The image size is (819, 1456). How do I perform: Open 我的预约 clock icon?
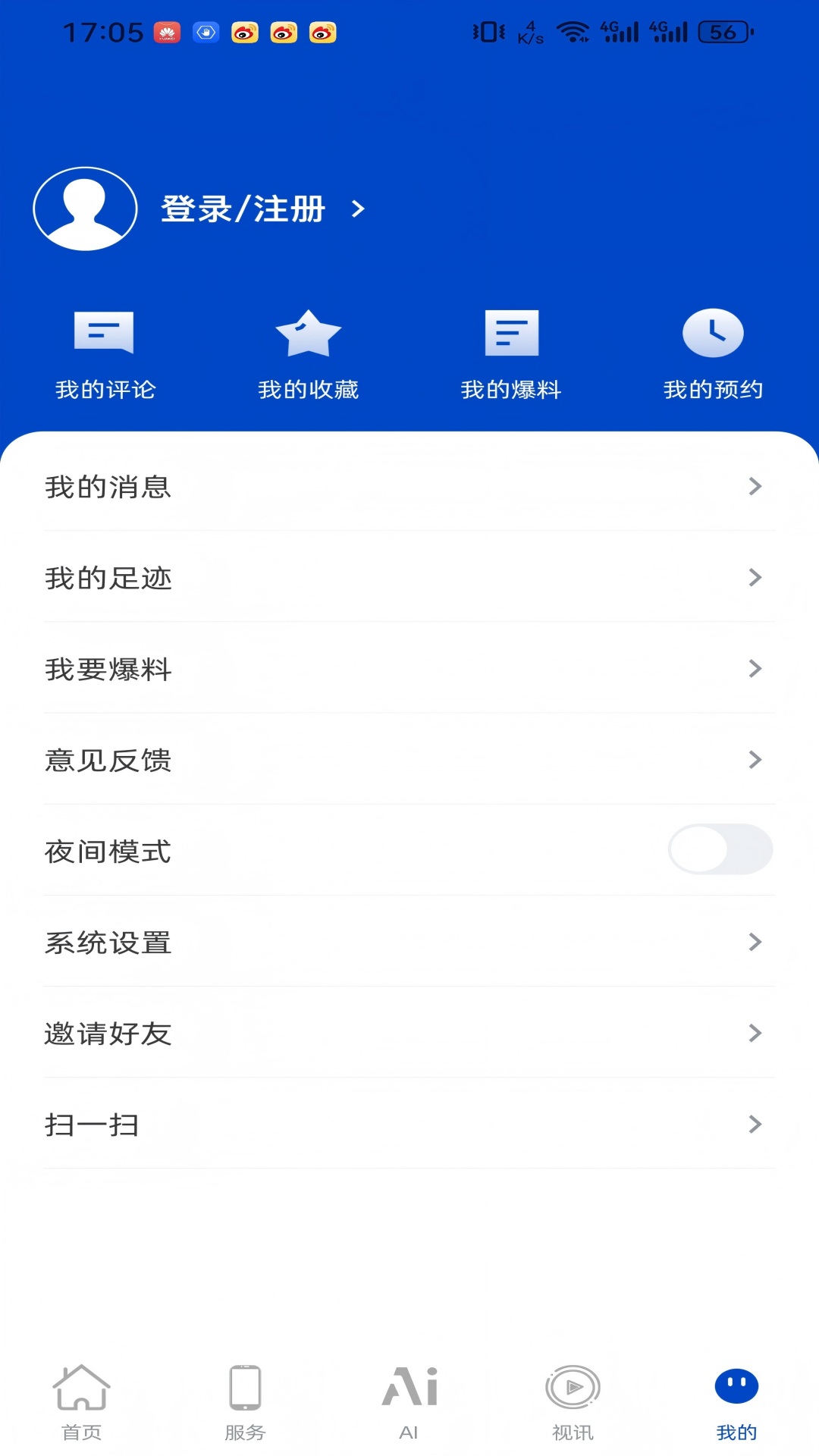(x=714, y=332)
